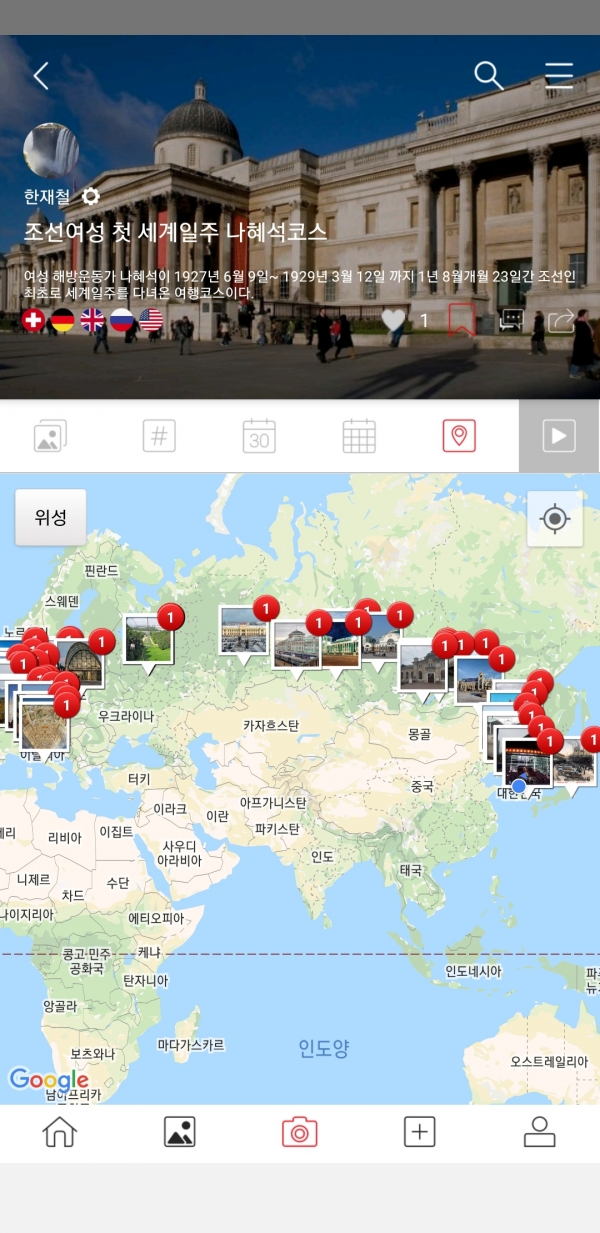Image resolution: width=600 pixels, height=1233 pixels.
Task: Share this travel course
Action: 562,320
